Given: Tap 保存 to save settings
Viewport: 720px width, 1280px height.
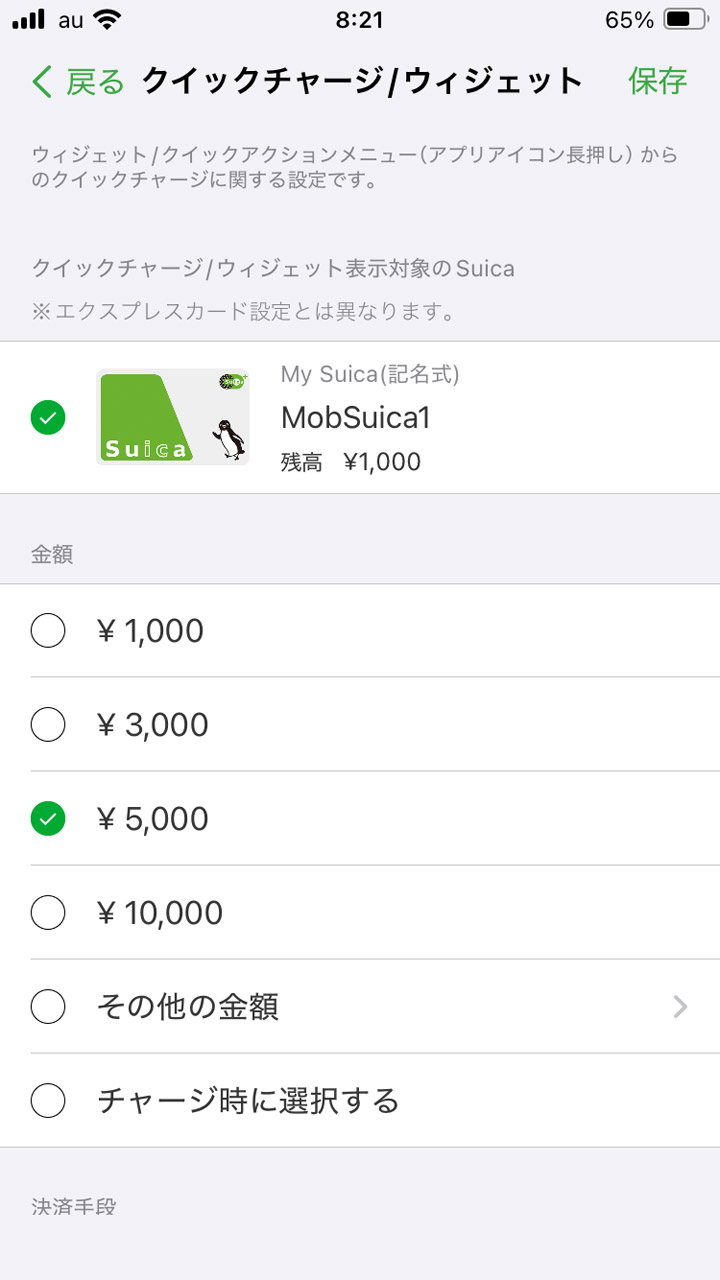Looking at the screenshot, I should pyautogui.click(x=657, y=80).
